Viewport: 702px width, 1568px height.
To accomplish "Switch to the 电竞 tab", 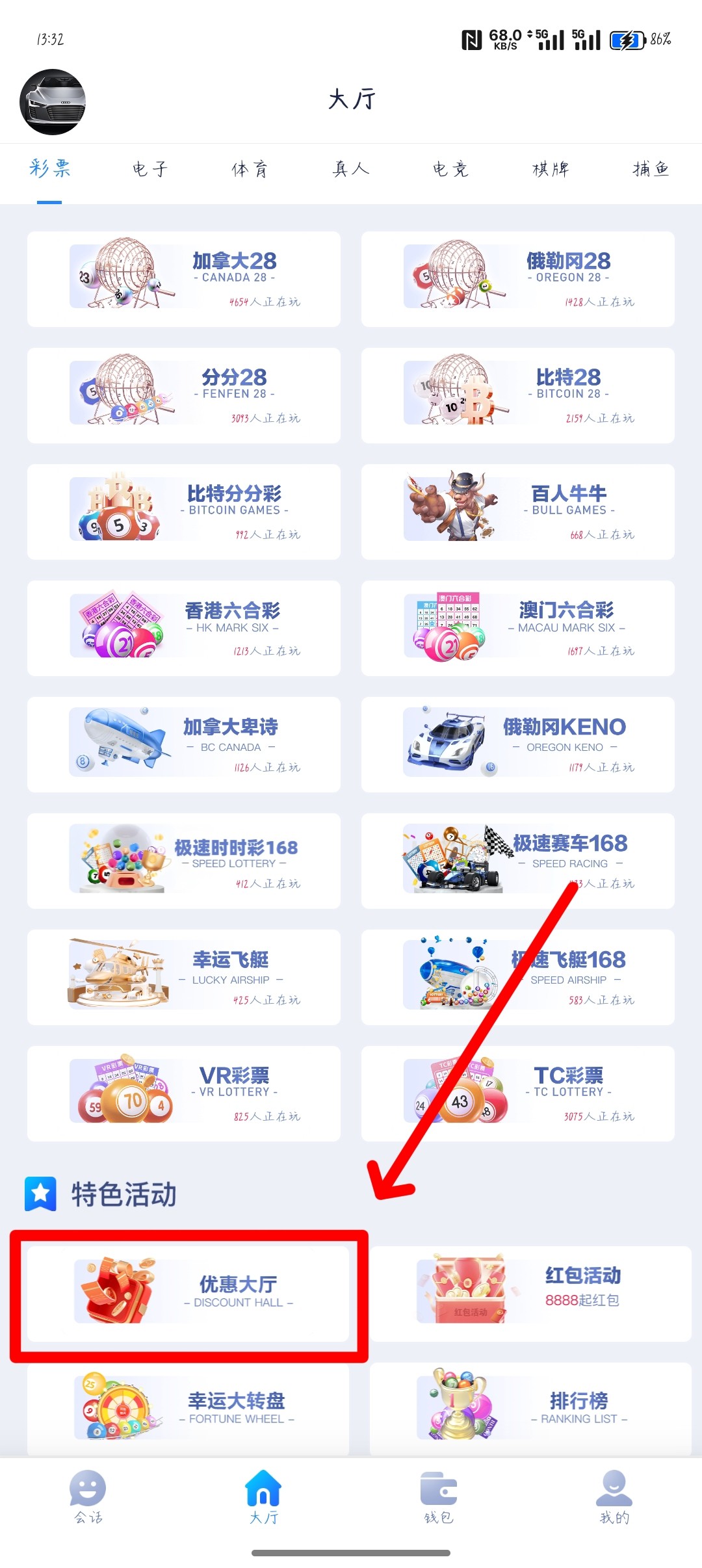I will pos(450,170).
